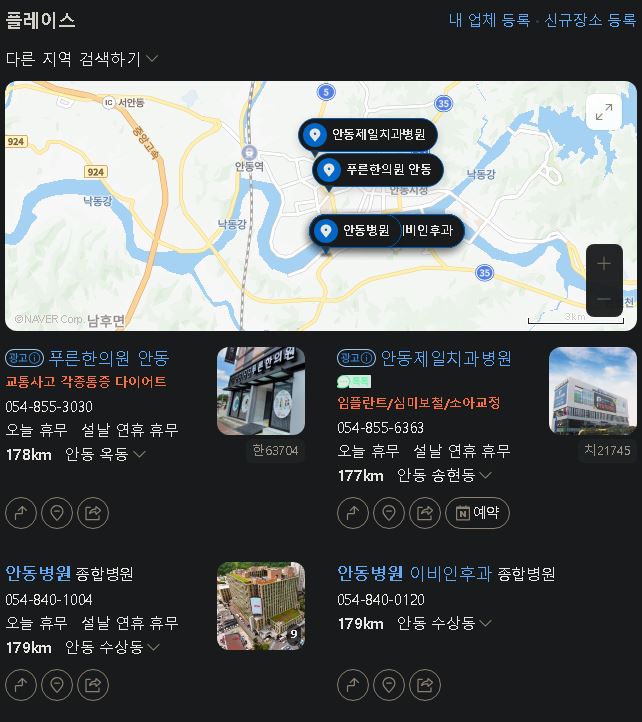Image resolution: width=642 pixels, height=722 pixels.
Task: Get directions to 푸른한의원 안동
Action: tap(21, 513)
